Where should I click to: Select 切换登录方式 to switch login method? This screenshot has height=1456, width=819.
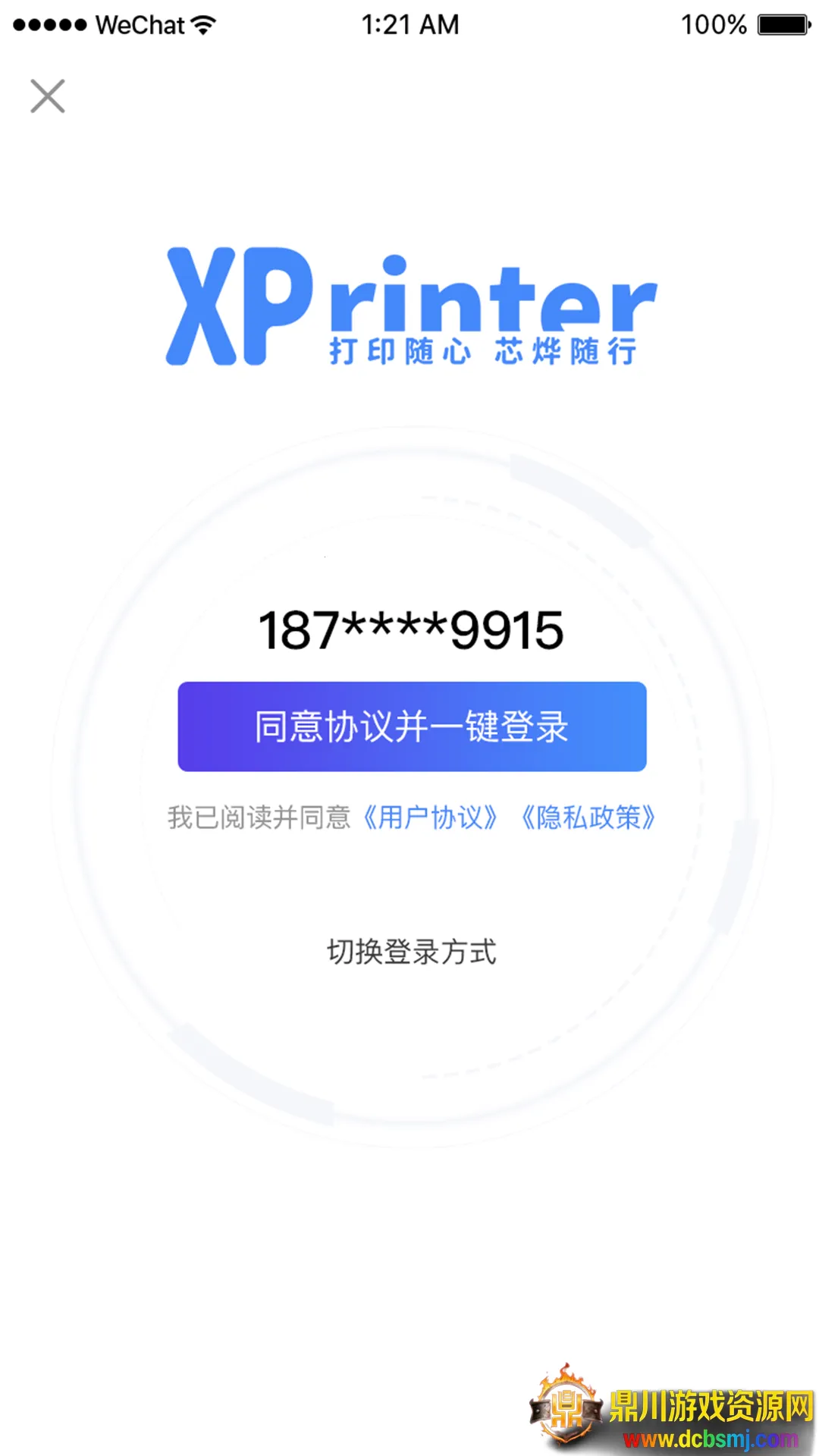point(411,952)
